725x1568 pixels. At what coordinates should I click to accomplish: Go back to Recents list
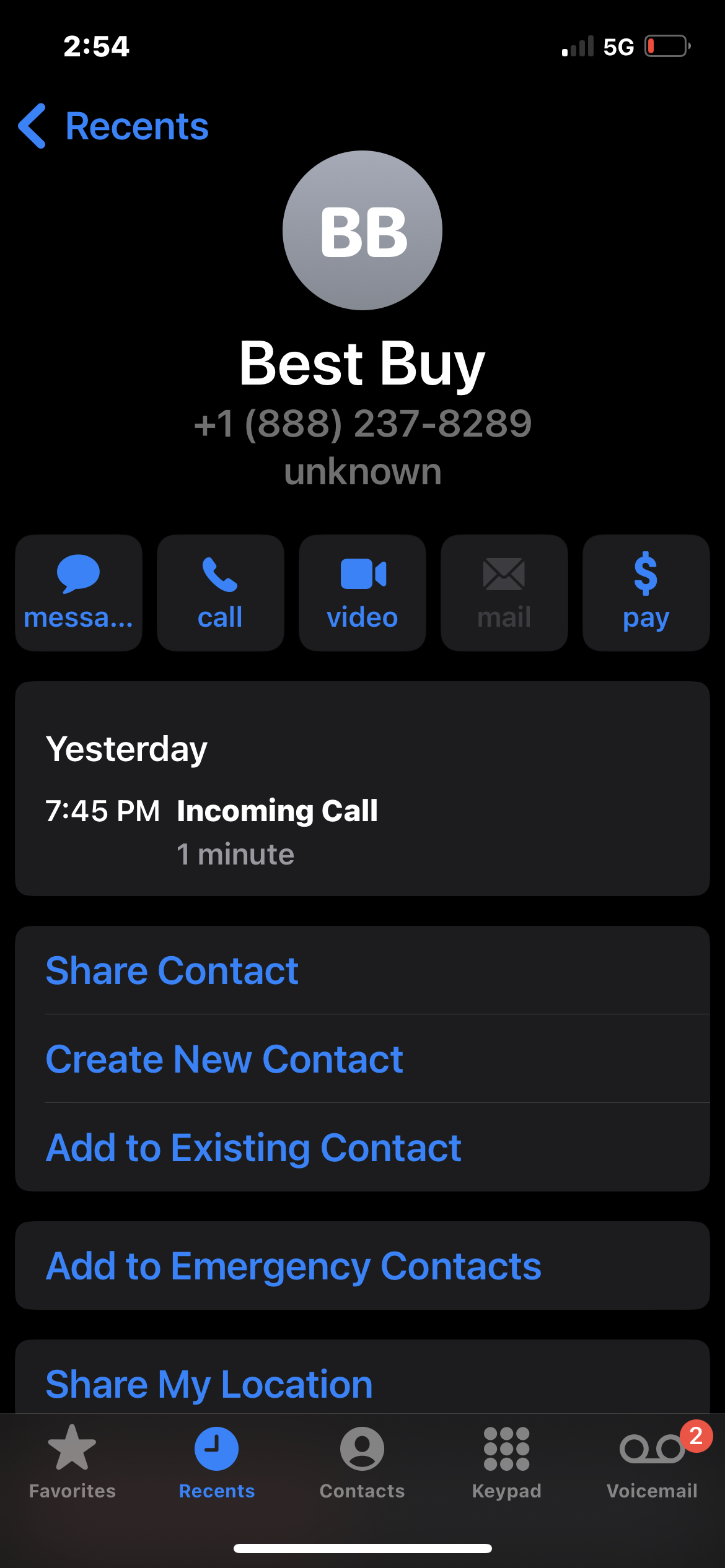[113, 126]
